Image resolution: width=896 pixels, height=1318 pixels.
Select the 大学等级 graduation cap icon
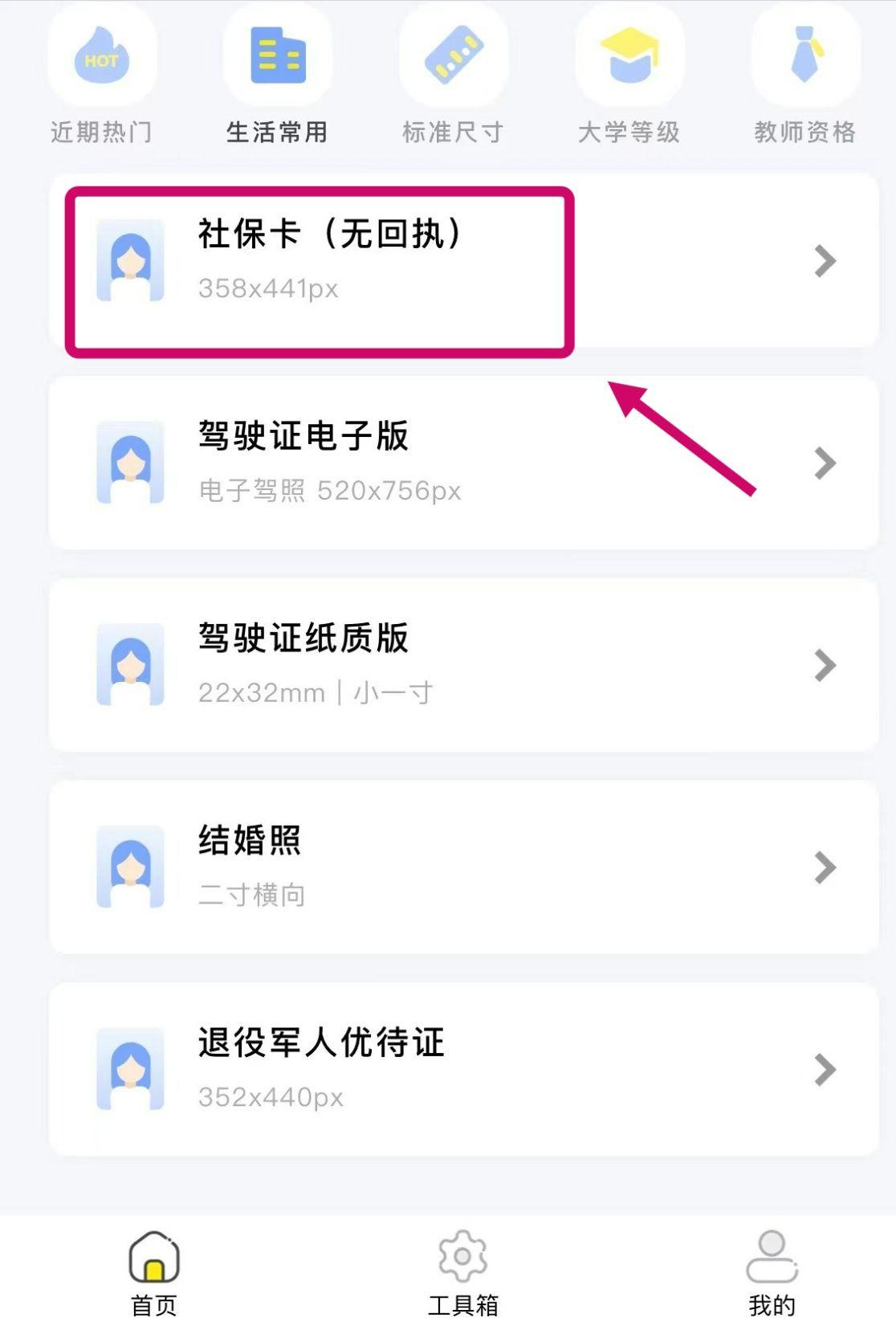coord(630,56)
